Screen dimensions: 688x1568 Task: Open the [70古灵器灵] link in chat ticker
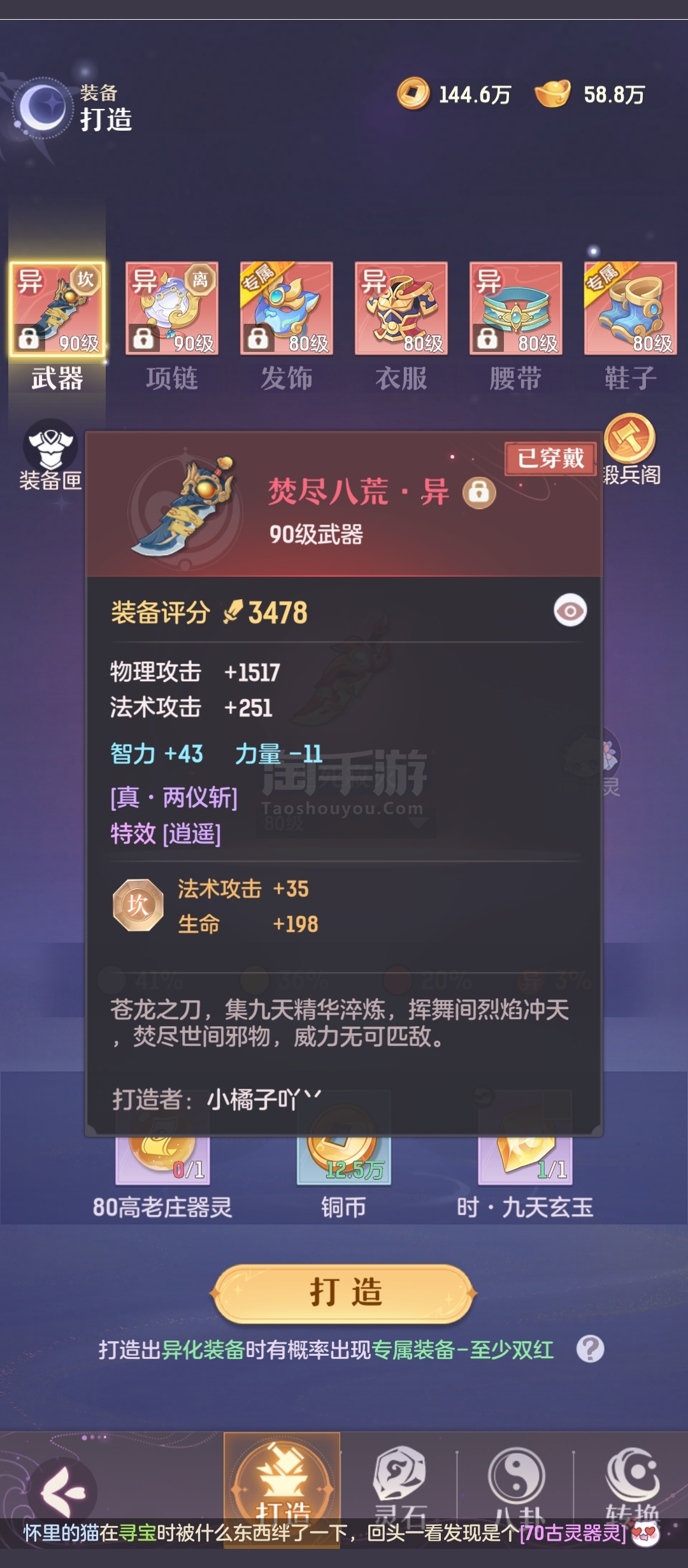coord(573,1533)
